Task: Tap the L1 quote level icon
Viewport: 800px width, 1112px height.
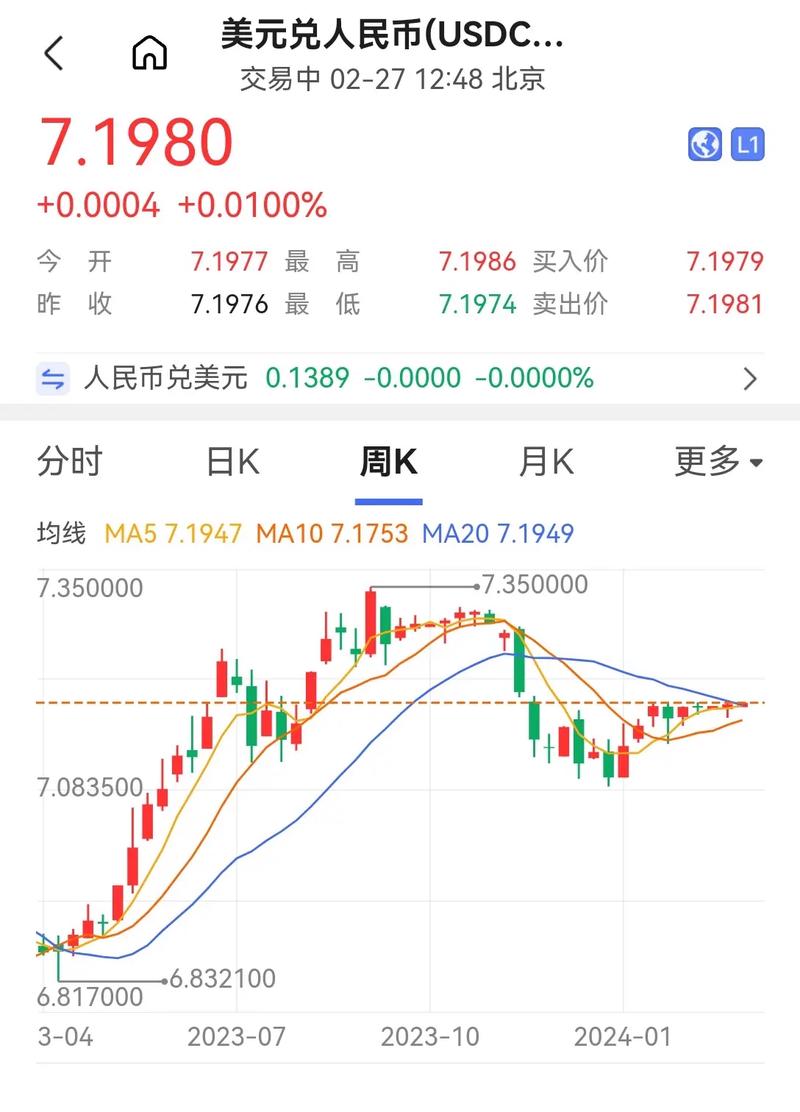Action: pyautogui.click(x=746, y=145)
